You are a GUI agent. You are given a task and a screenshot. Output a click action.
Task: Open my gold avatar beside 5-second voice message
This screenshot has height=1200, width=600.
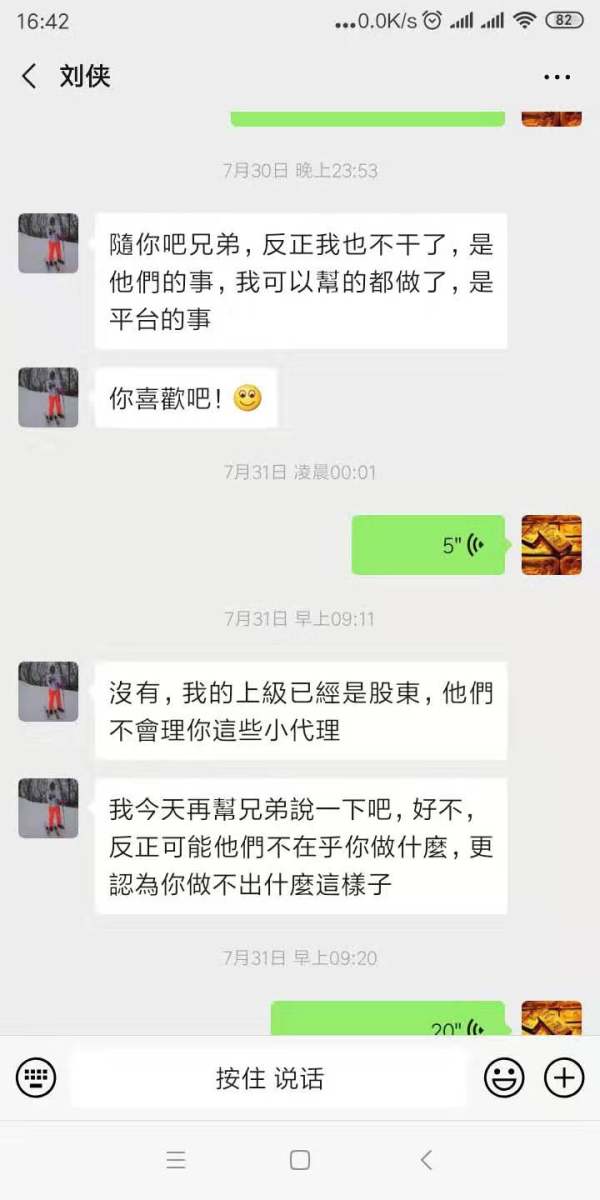click(551, 545)
